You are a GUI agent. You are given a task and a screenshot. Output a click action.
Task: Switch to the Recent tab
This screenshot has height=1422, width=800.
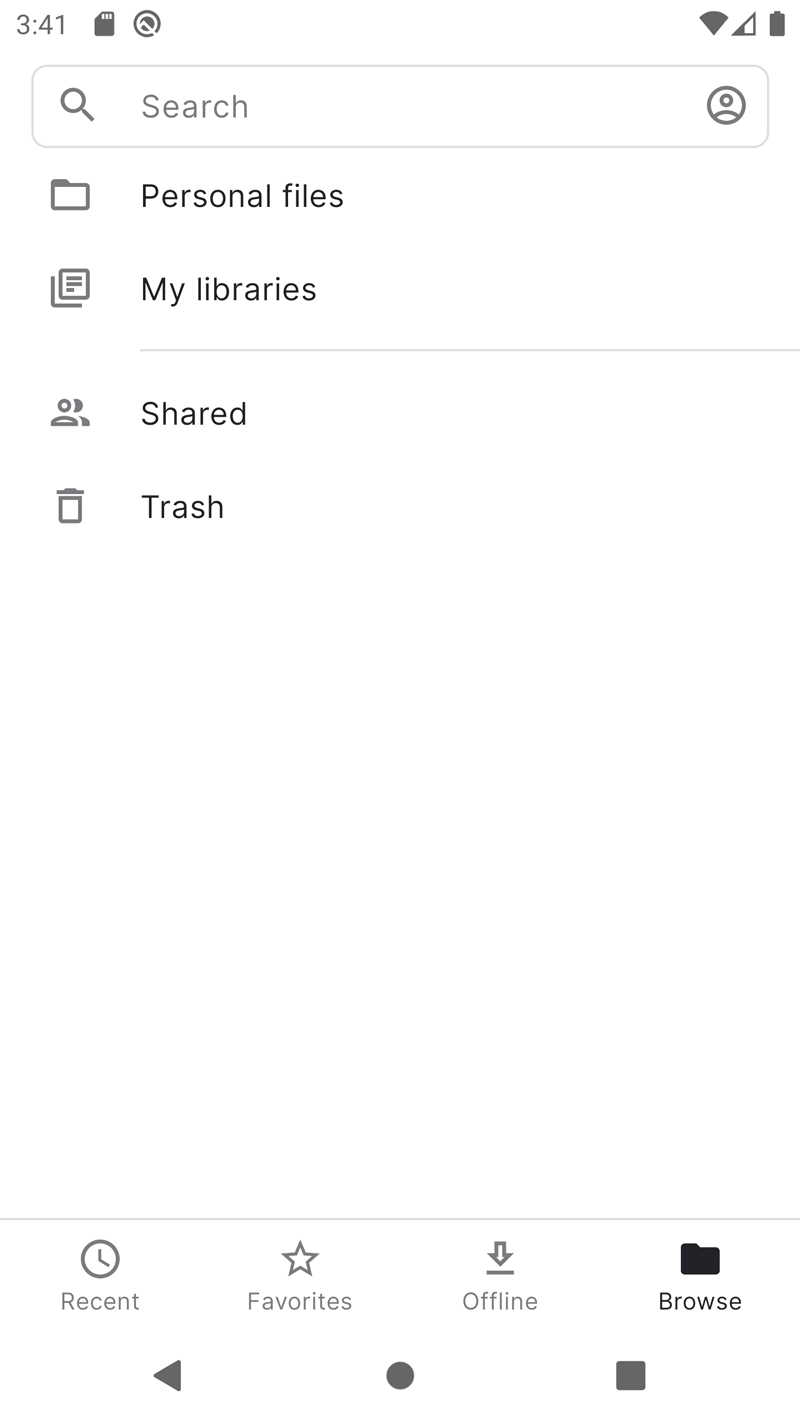100,1276
